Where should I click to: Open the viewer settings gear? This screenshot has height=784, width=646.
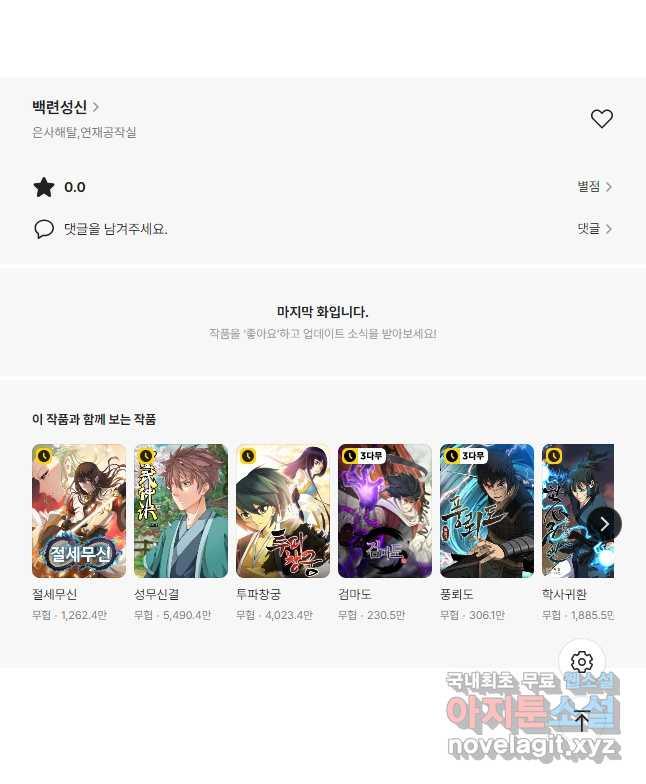point(581,662)
